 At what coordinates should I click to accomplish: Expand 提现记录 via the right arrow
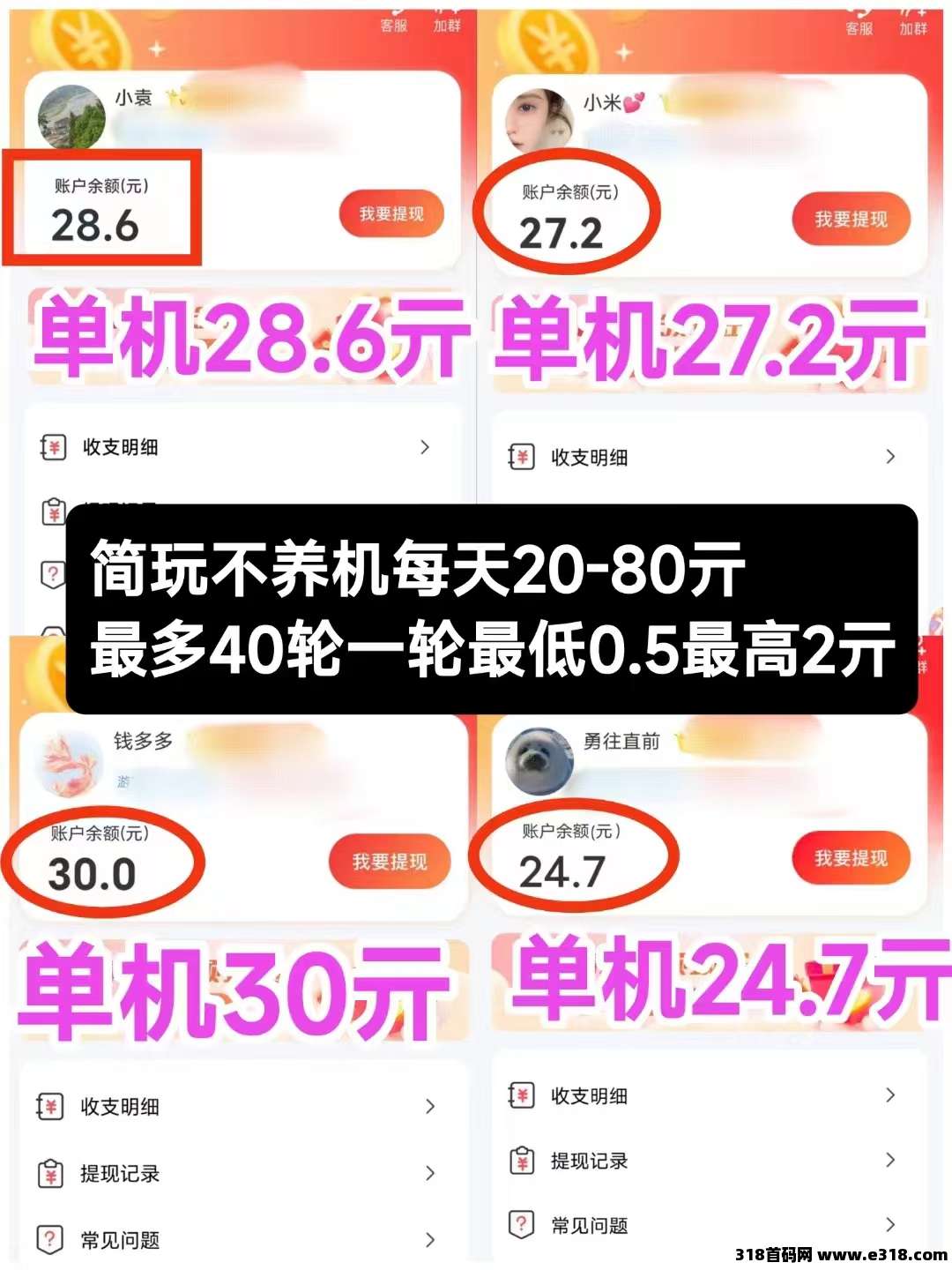430,1173
